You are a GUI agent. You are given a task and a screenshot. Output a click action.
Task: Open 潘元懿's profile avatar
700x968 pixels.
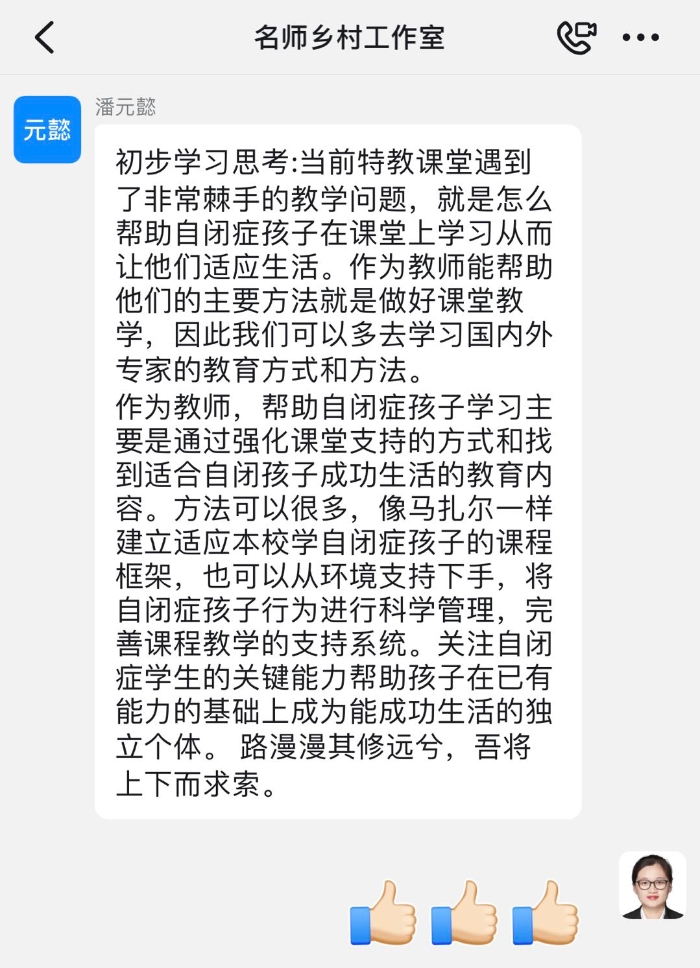(x=47, y=130)
